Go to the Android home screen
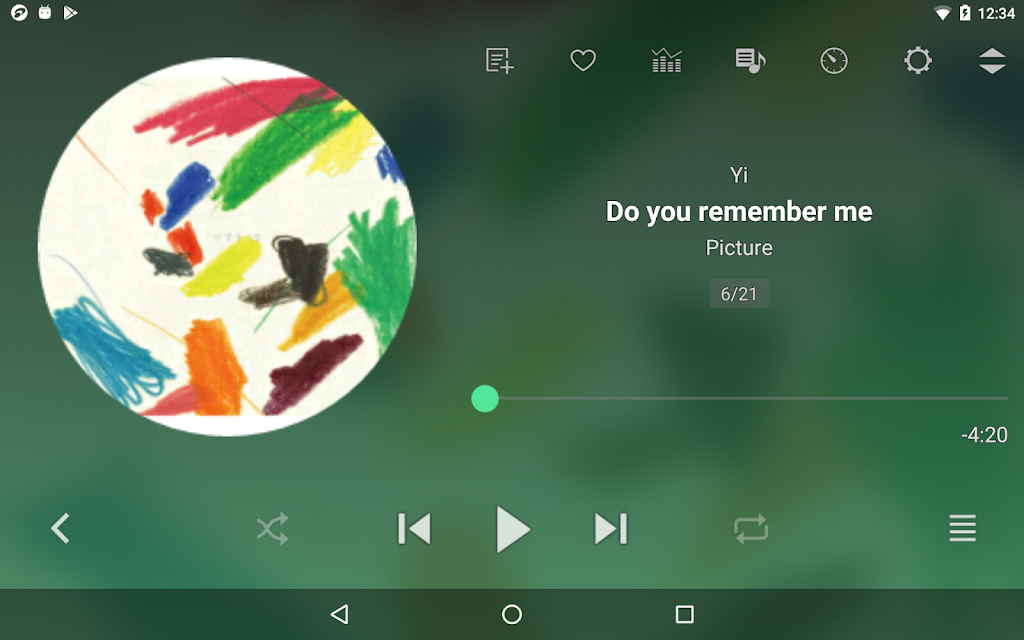 pos(512,614)
